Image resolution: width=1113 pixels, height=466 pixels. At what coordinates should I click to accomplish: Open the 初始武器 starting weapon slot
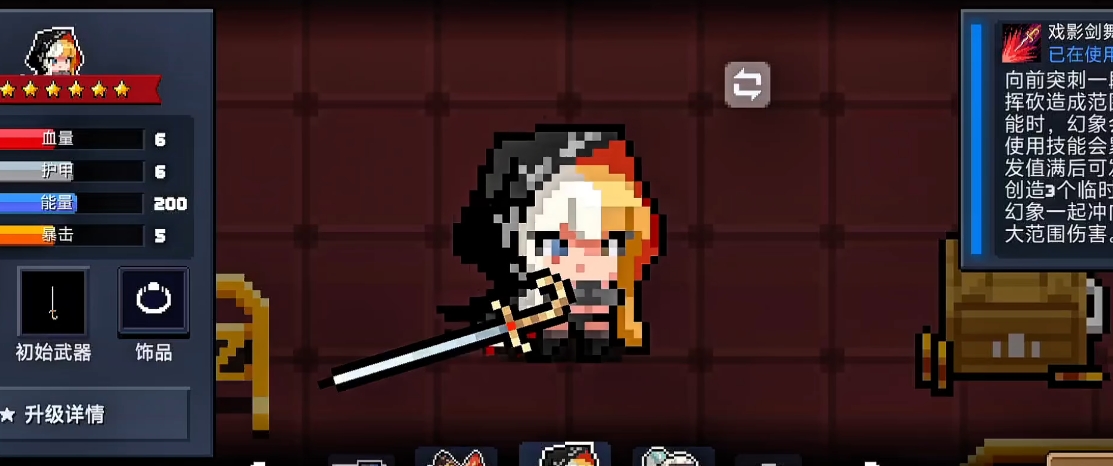(x=53, y=302)
